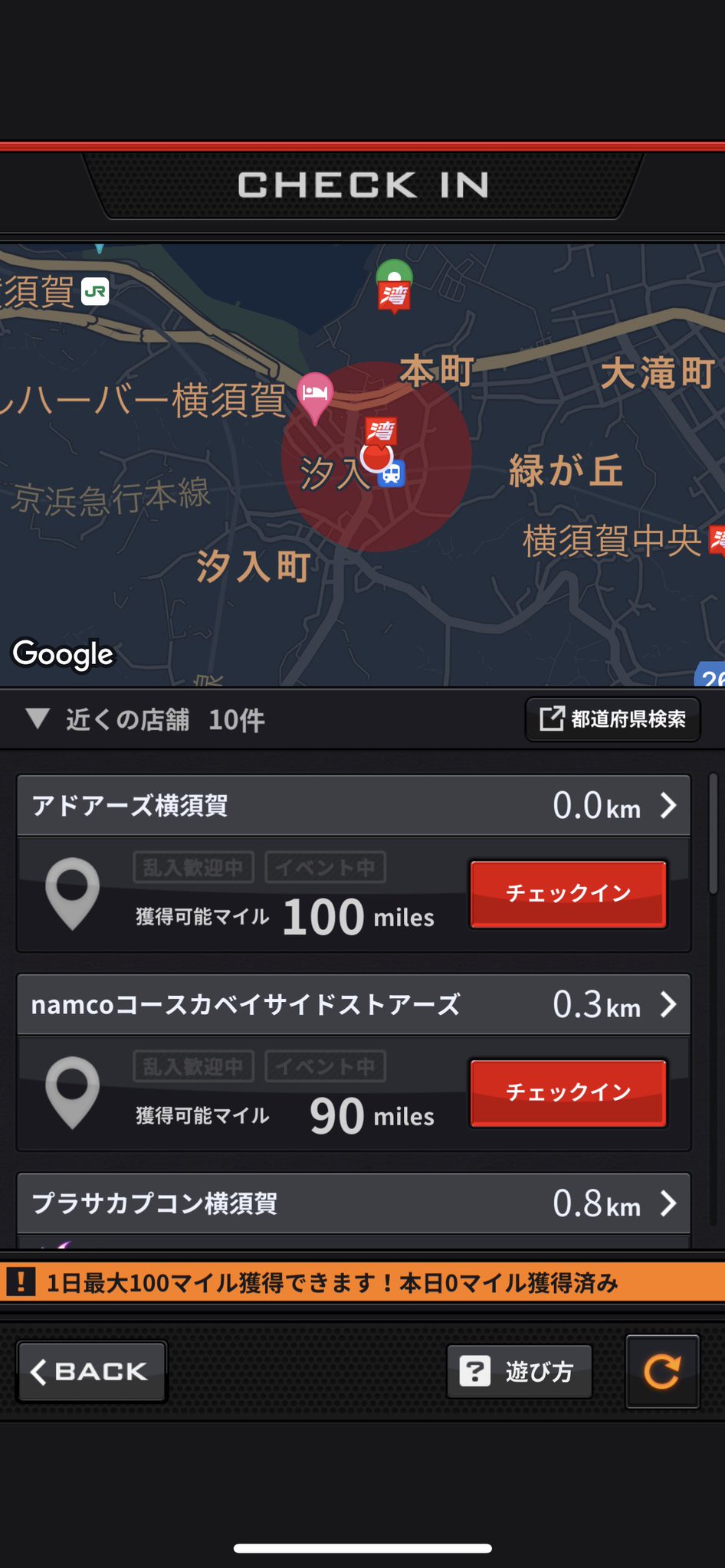Image resolution: width=725 pixels, height=1568 pixels.
Task: Open アドアーズ横須賀 store details
Action: pos(353,806)
